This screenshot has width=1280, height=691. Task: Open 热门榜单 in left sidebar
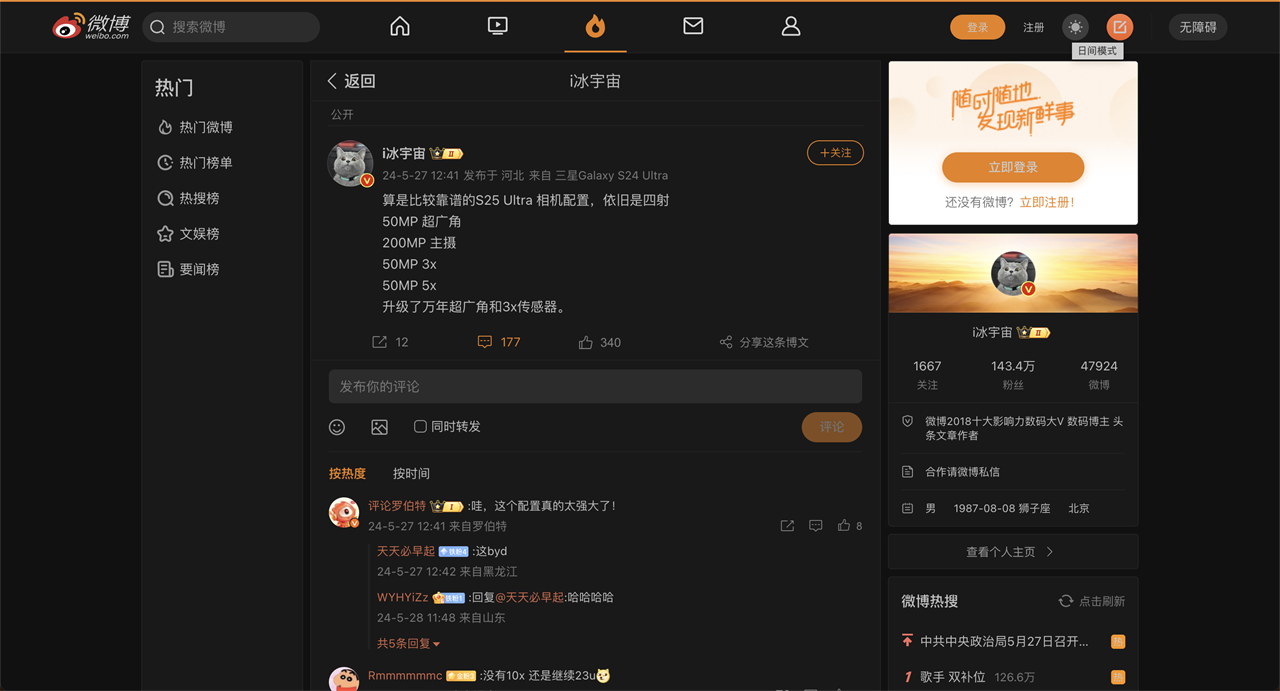(205, 163)
